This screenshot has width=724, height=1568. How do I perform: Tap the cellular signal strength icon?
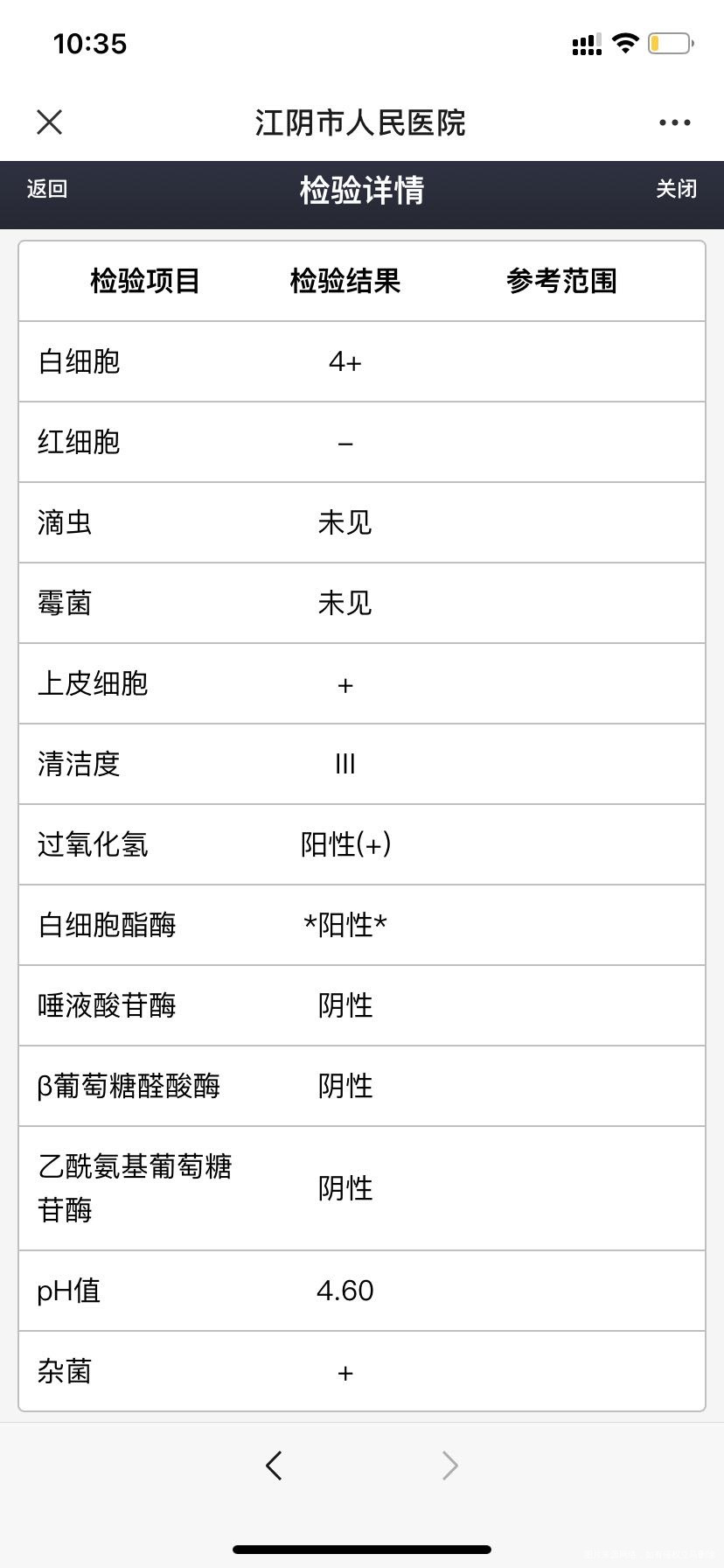coord(584,42)
